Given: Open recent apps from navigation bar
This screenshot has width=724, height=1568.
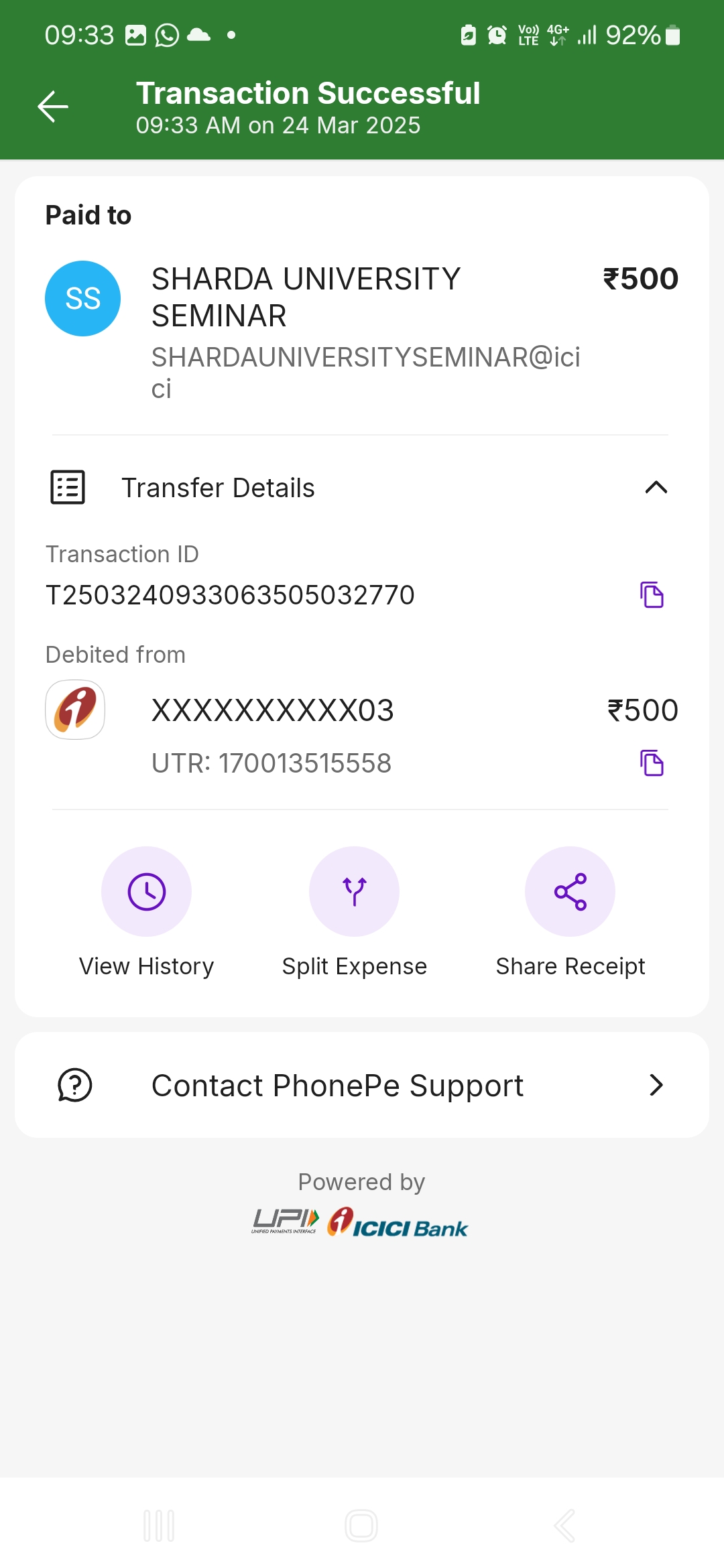Looking at the screenshot, I should [159, 1526].
